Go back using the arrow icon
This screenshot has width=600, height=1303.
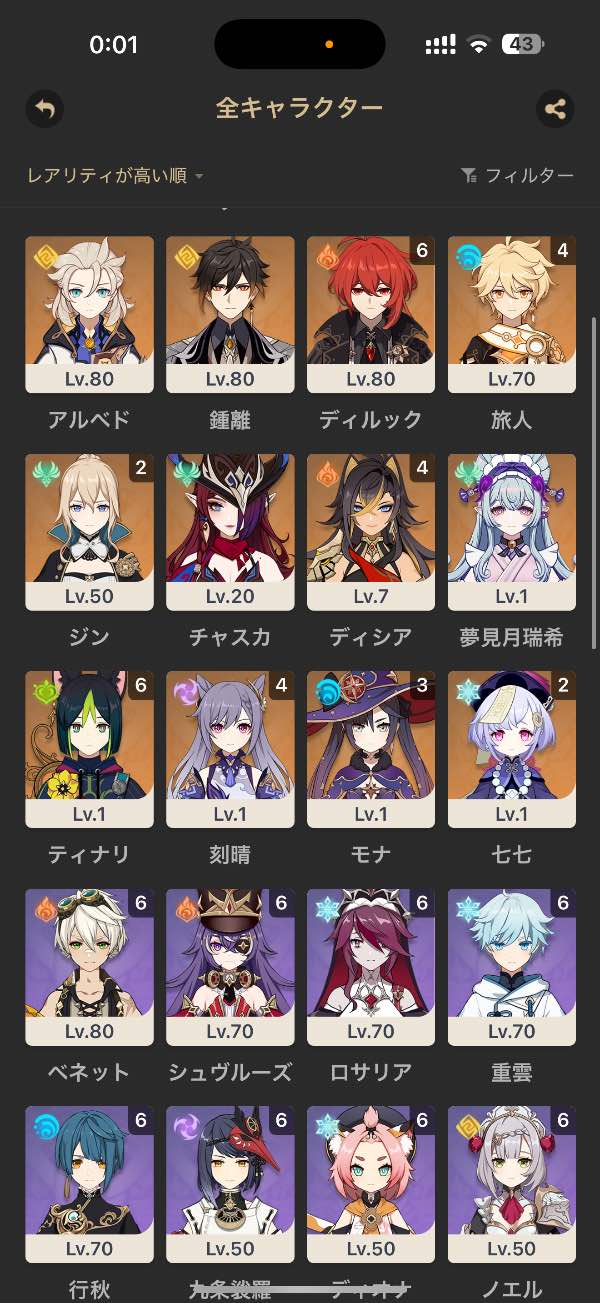point(44,108)
